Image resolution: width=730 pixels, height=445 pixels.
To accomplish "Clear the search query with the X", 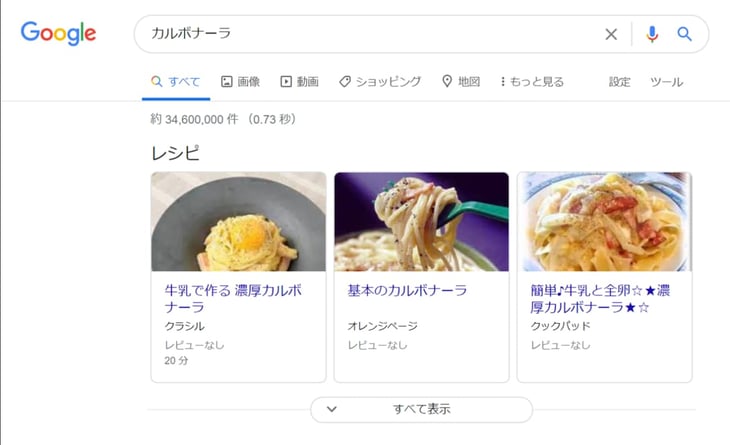I will [x=611, y=34].
